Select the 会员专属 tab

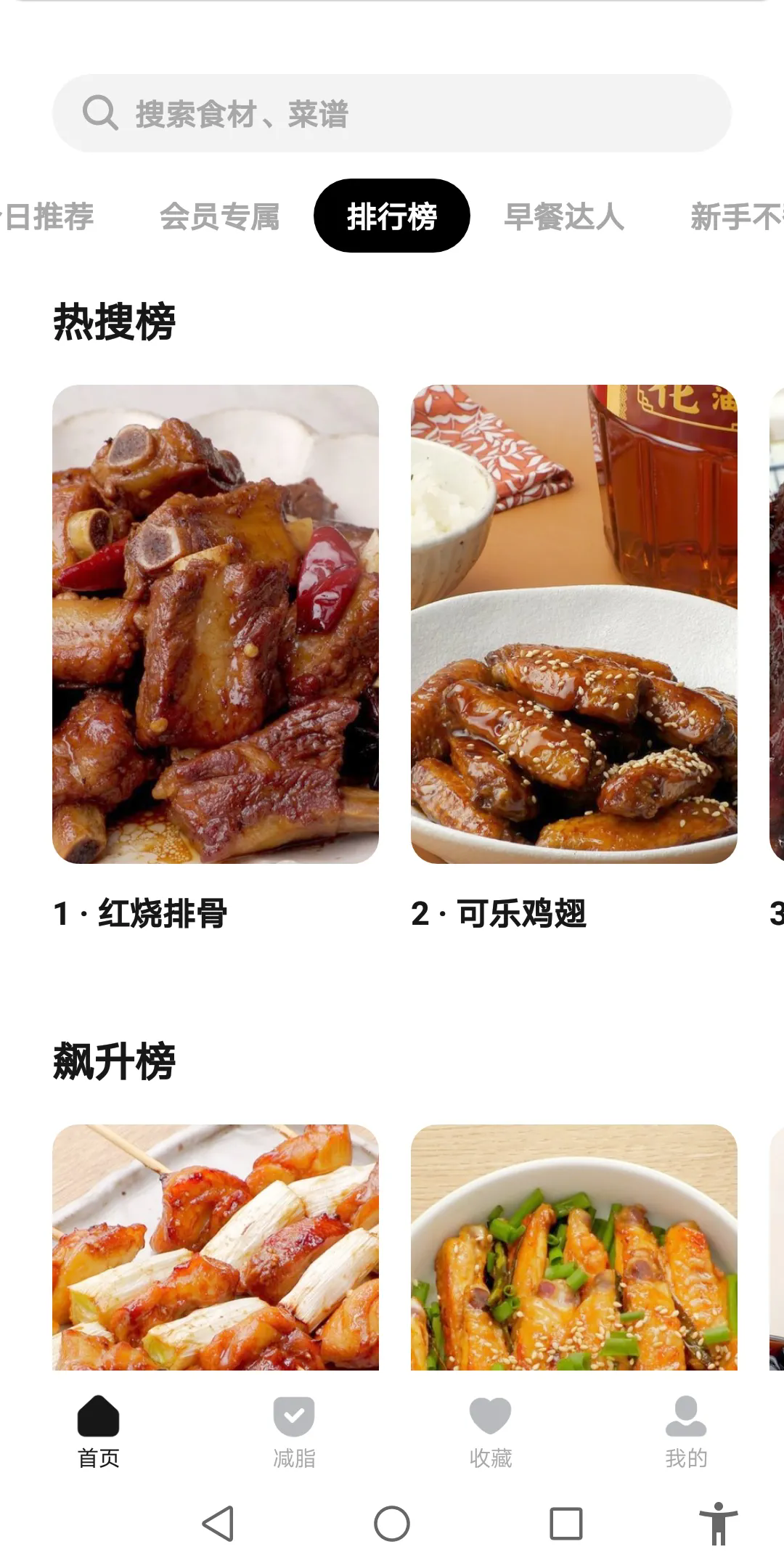pos(221,216)
